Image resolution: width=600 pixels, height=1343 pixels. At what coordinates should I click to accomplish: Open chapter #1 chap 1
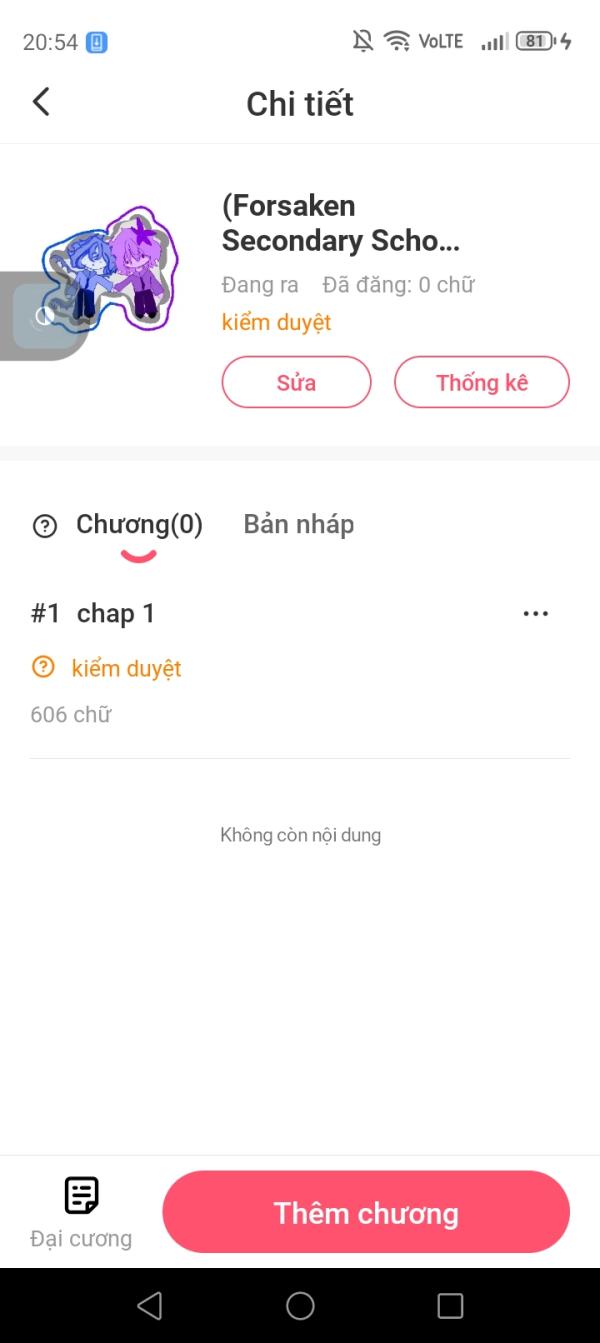115,614
